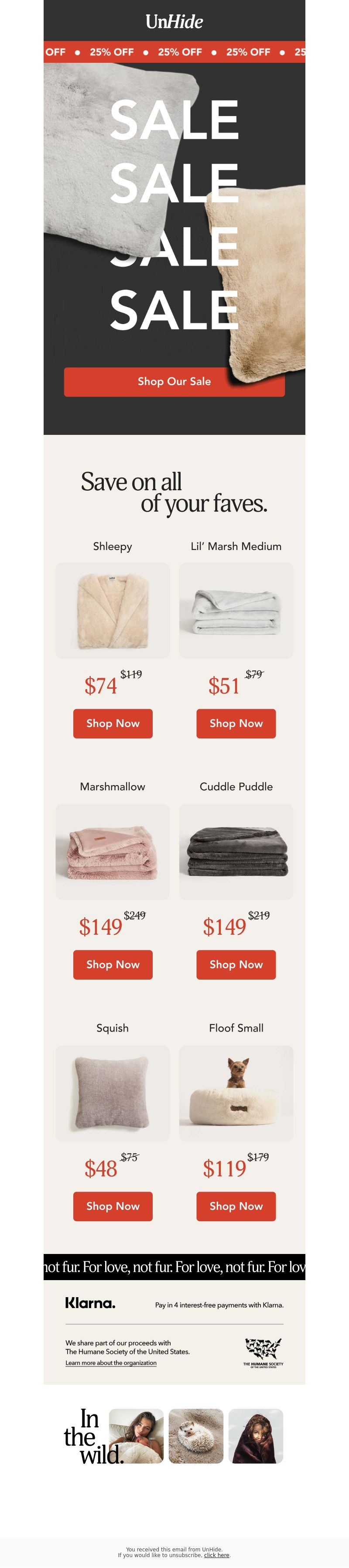View the Lil' Marsh Medium blanket image

[x=236, y=610]
